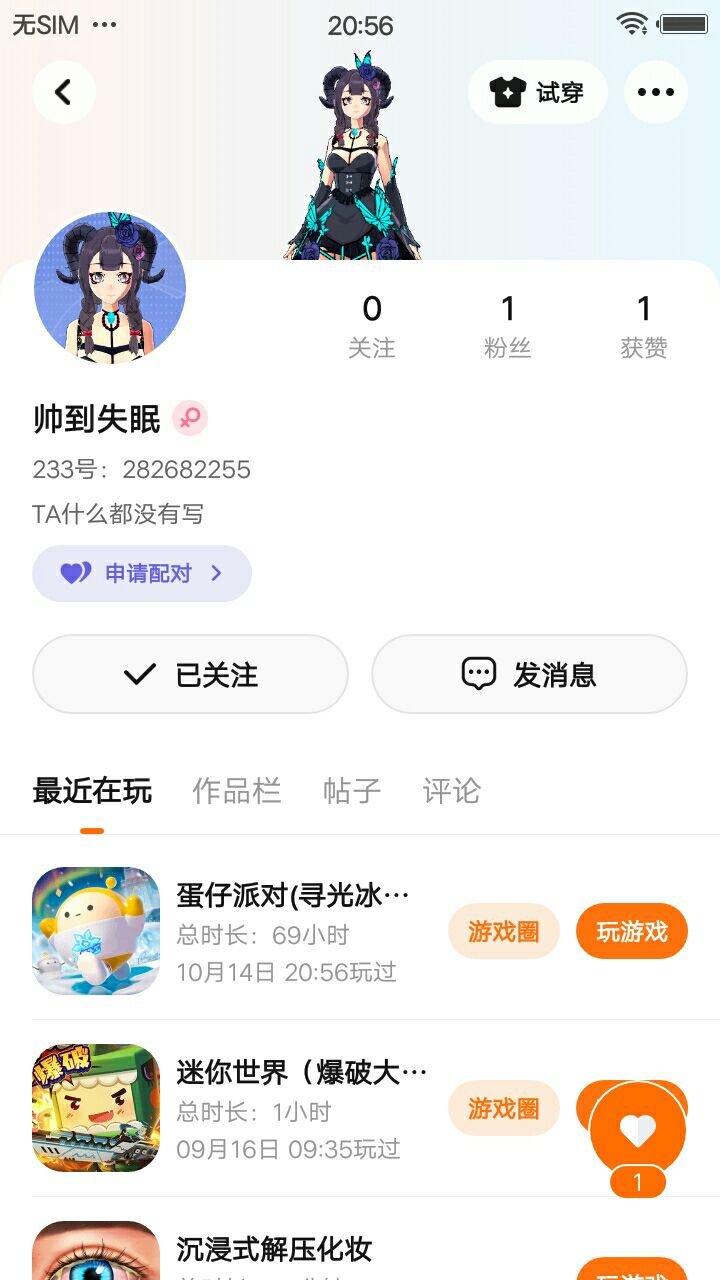
Task: Send a message via 发消息
Action: [x=529, y=674]
